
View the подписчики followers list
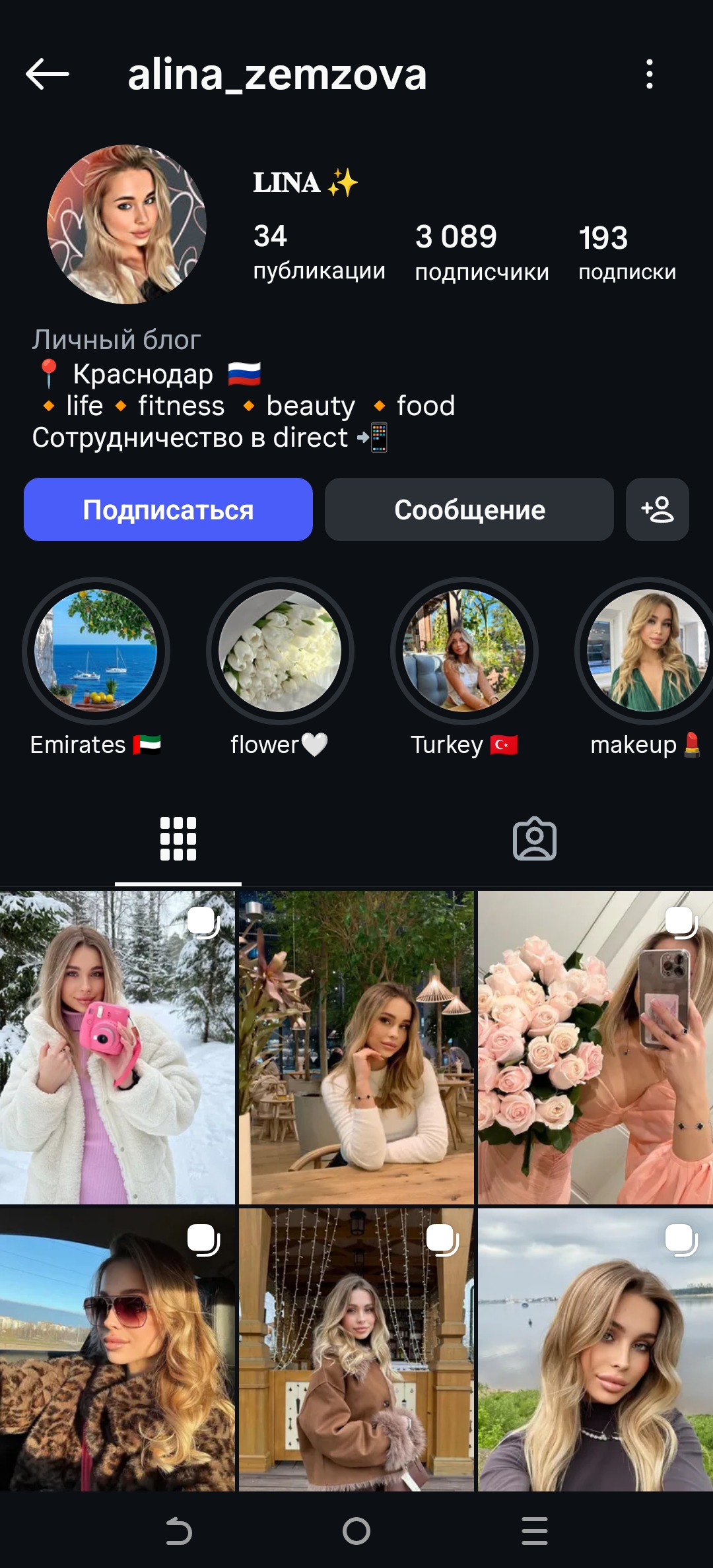coord(481,253)
